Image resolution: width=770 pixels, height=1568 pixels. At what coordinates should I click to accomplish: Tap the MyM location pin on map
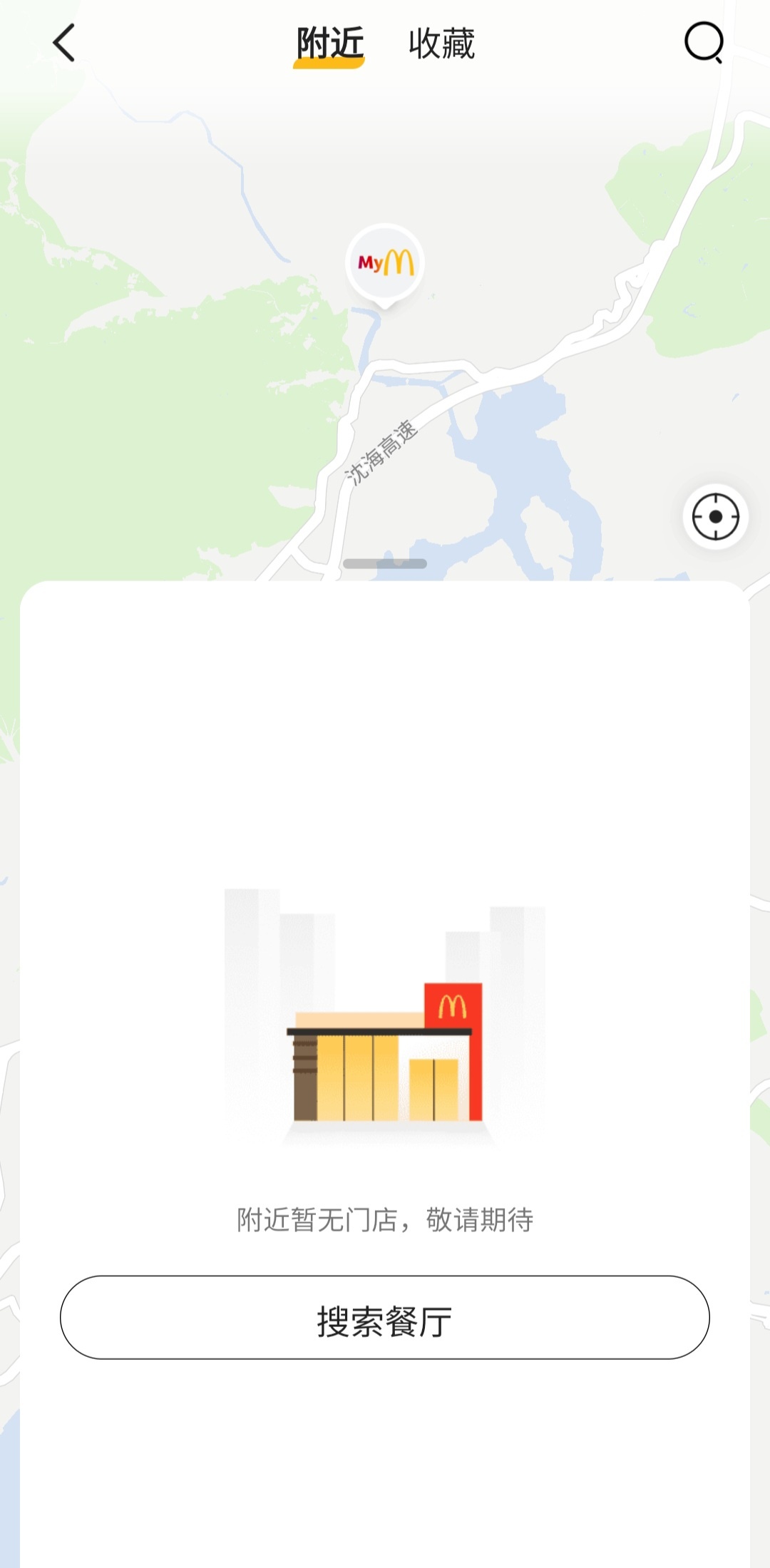(385, 264)
